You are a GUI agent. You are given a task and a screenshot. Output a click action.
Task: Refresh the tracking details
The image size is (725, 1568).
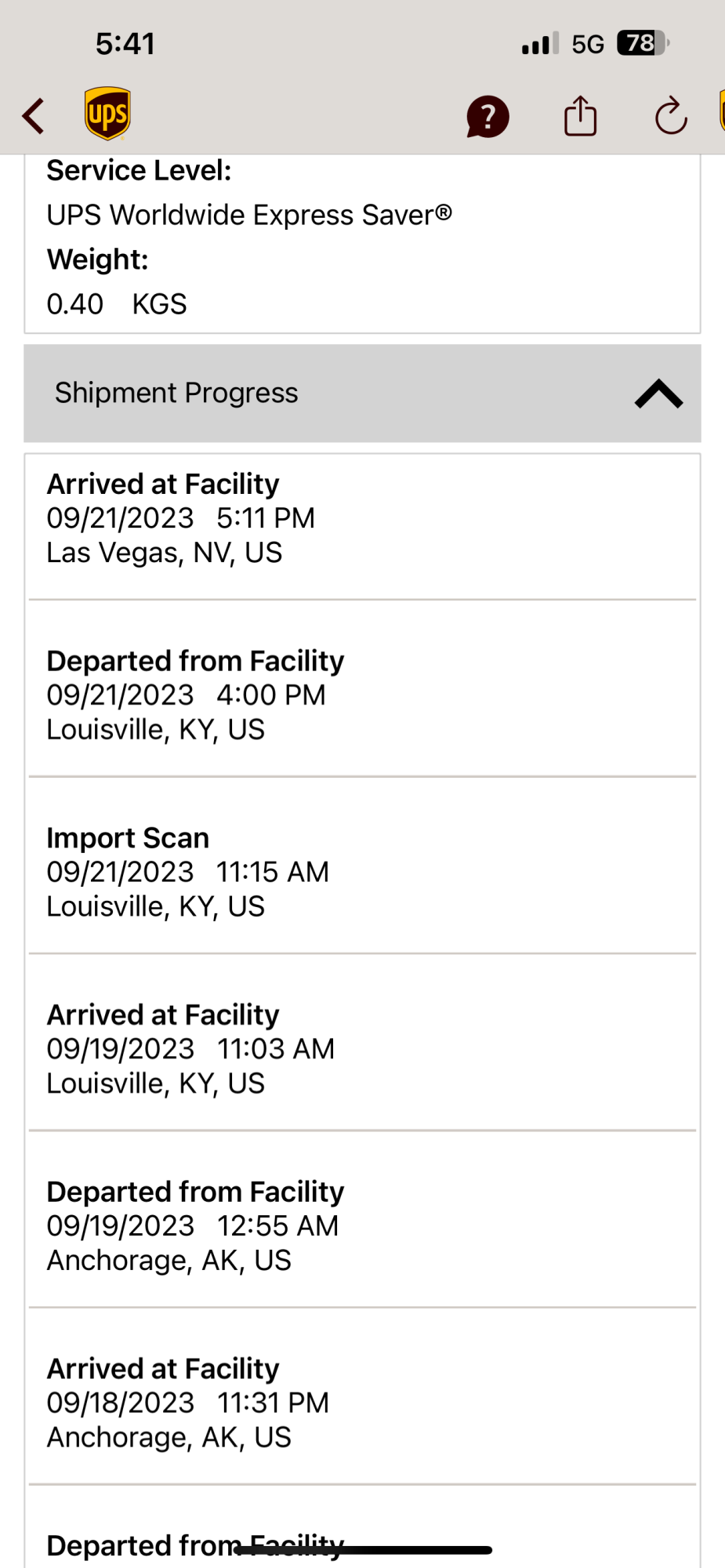[x=671, y=117]
